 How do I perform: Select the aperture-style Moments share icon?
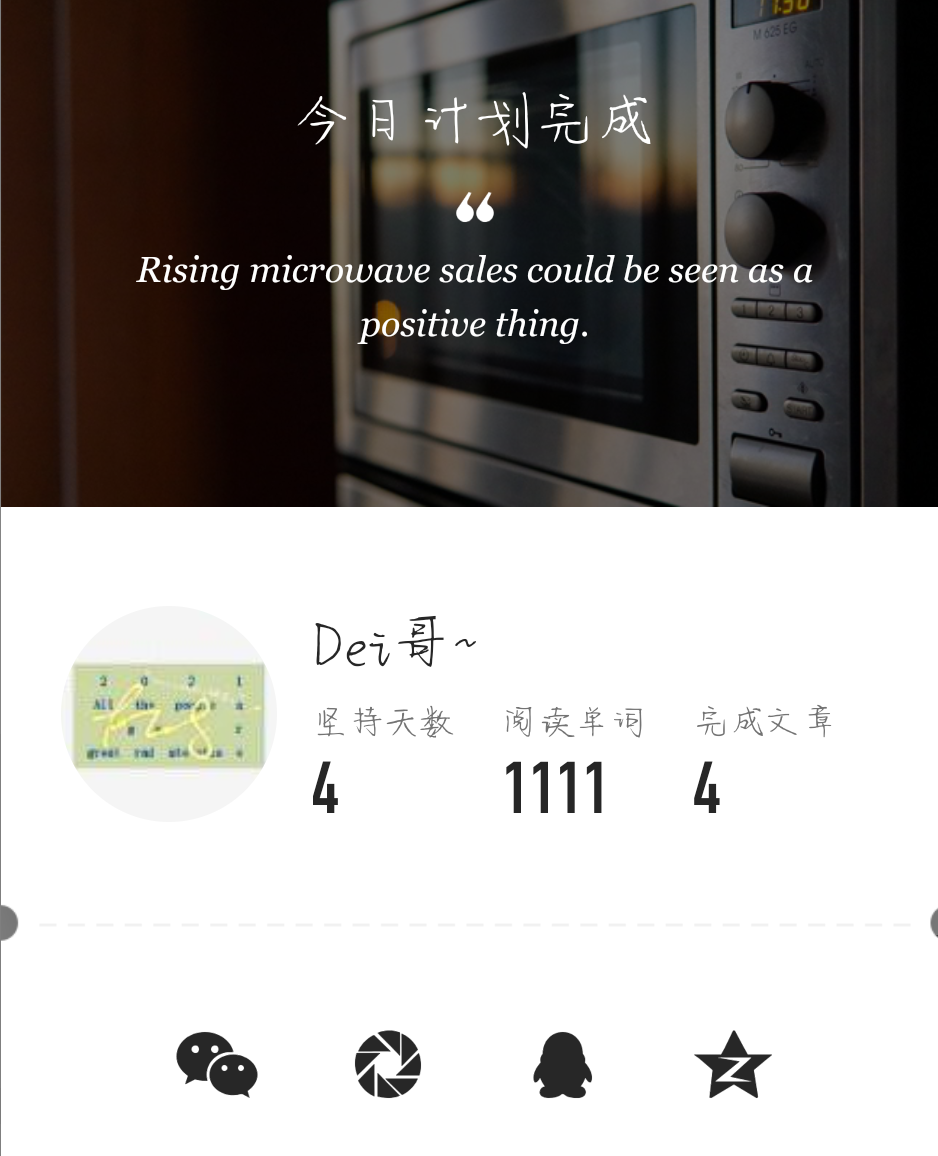387,1064
